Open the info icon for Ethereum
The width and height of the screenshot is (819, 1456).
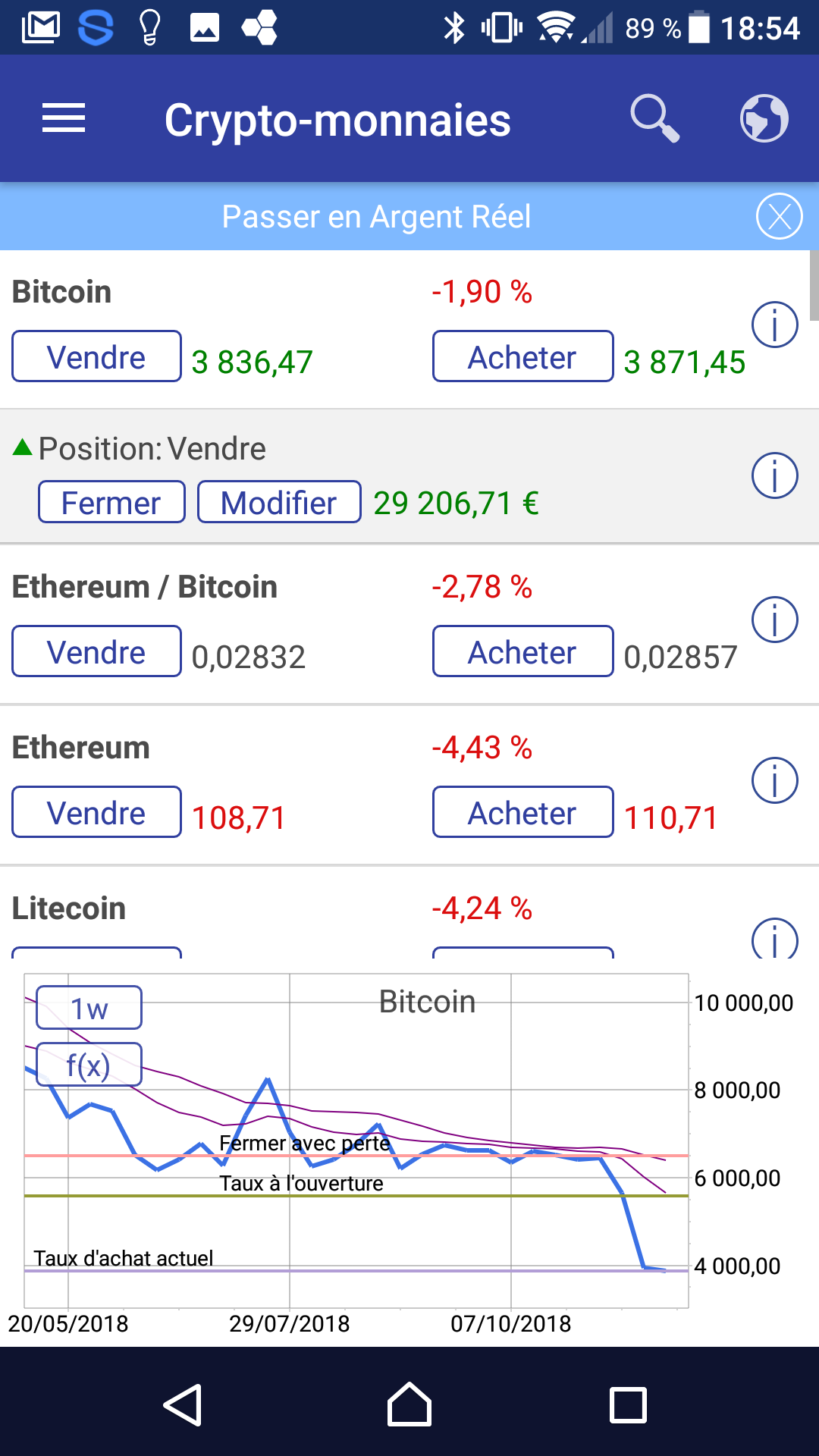[x=774, y=780]
